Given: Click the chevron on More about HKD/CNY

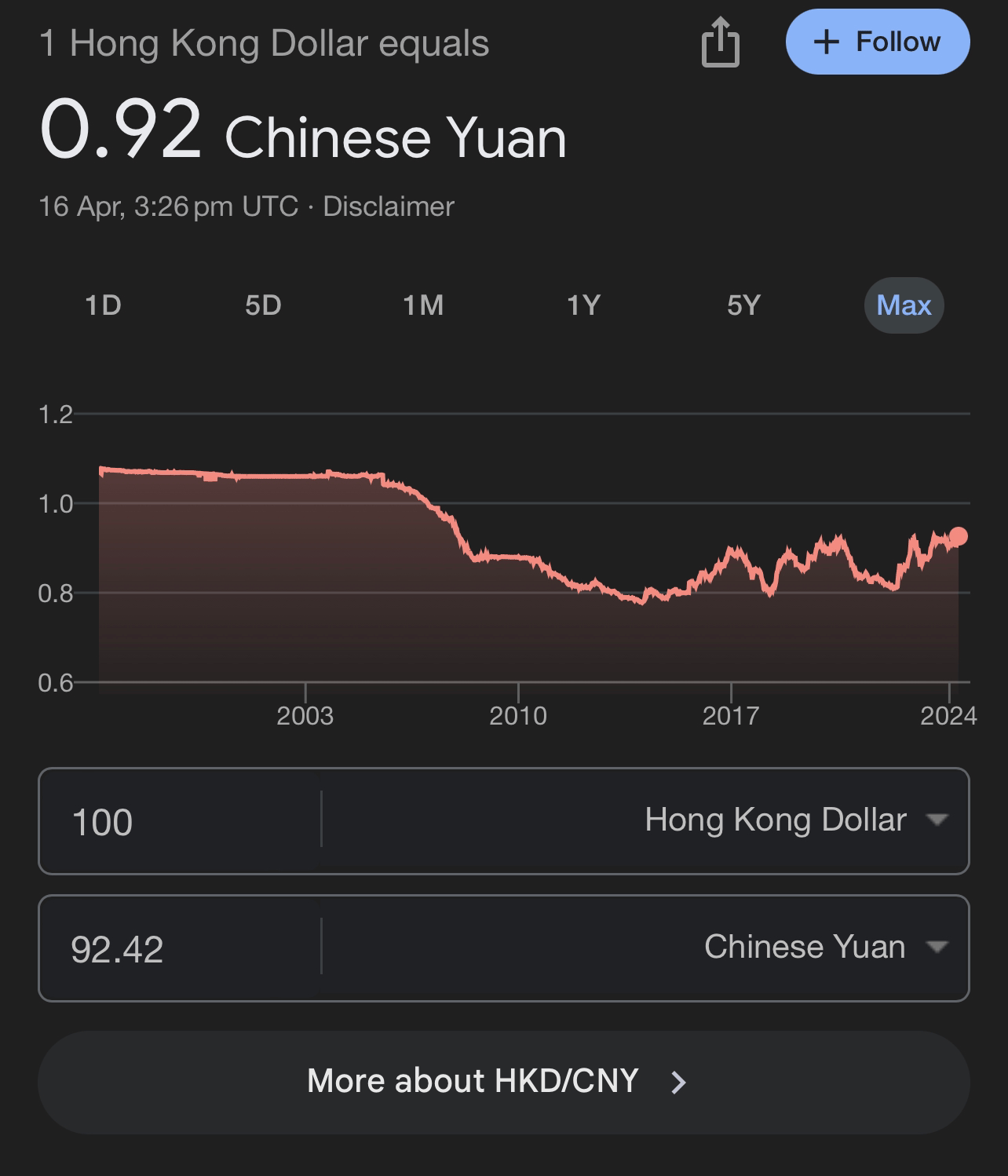Looking at the screenshot, I should coord(678,1081).
